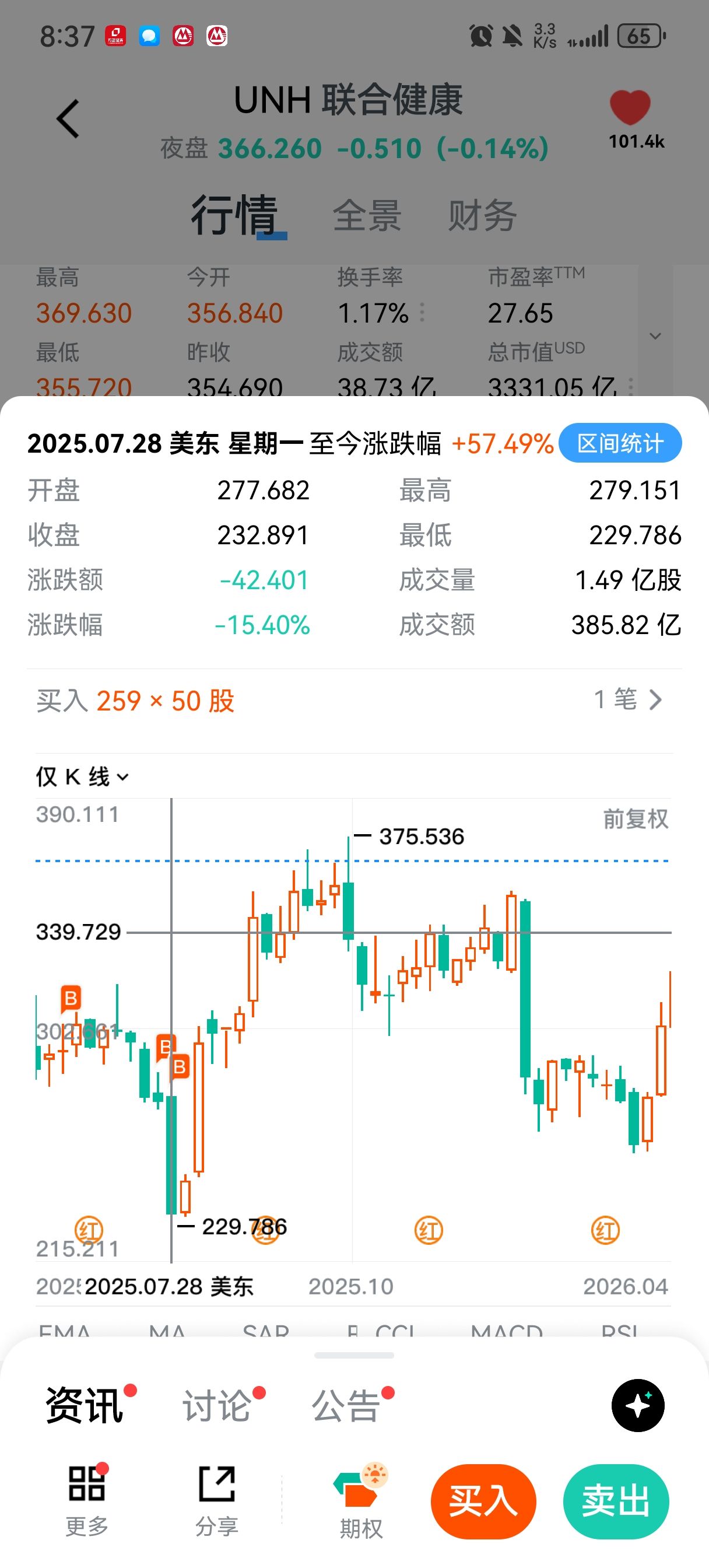Open the black AI sparkle assistant button

pos(637,1405)
